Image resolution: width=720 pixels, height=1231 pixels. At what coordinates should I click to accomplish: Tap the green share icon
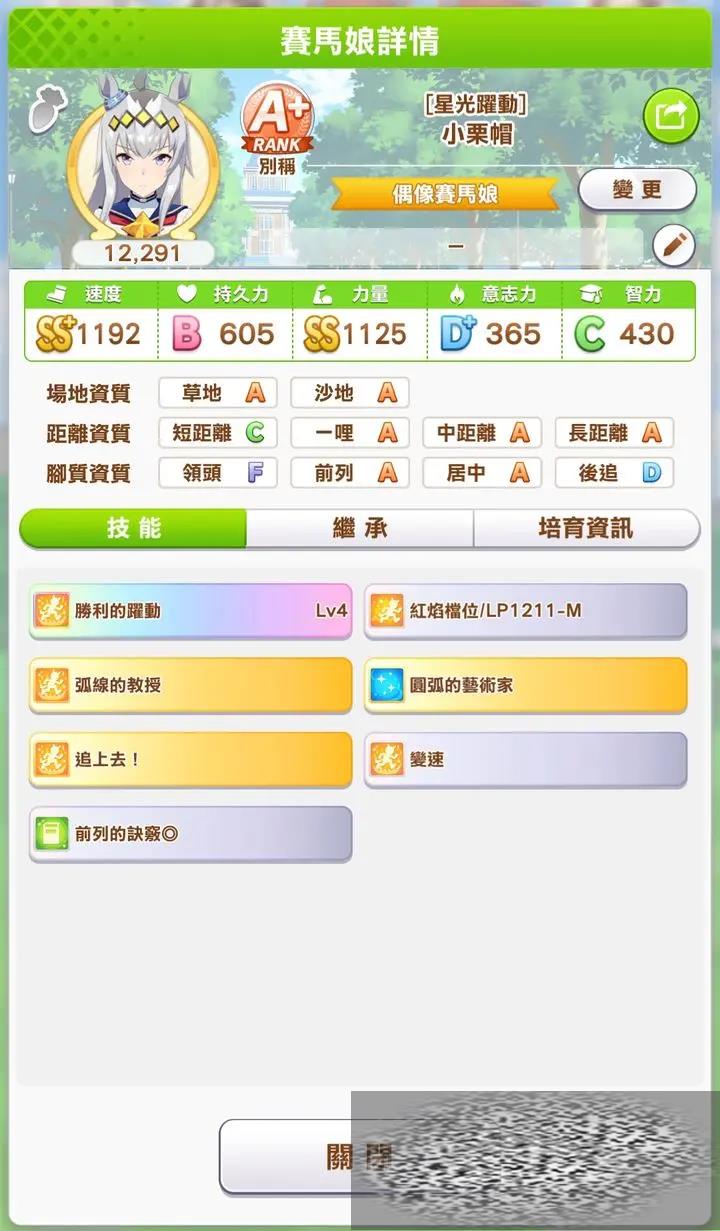tap(670, 117)
